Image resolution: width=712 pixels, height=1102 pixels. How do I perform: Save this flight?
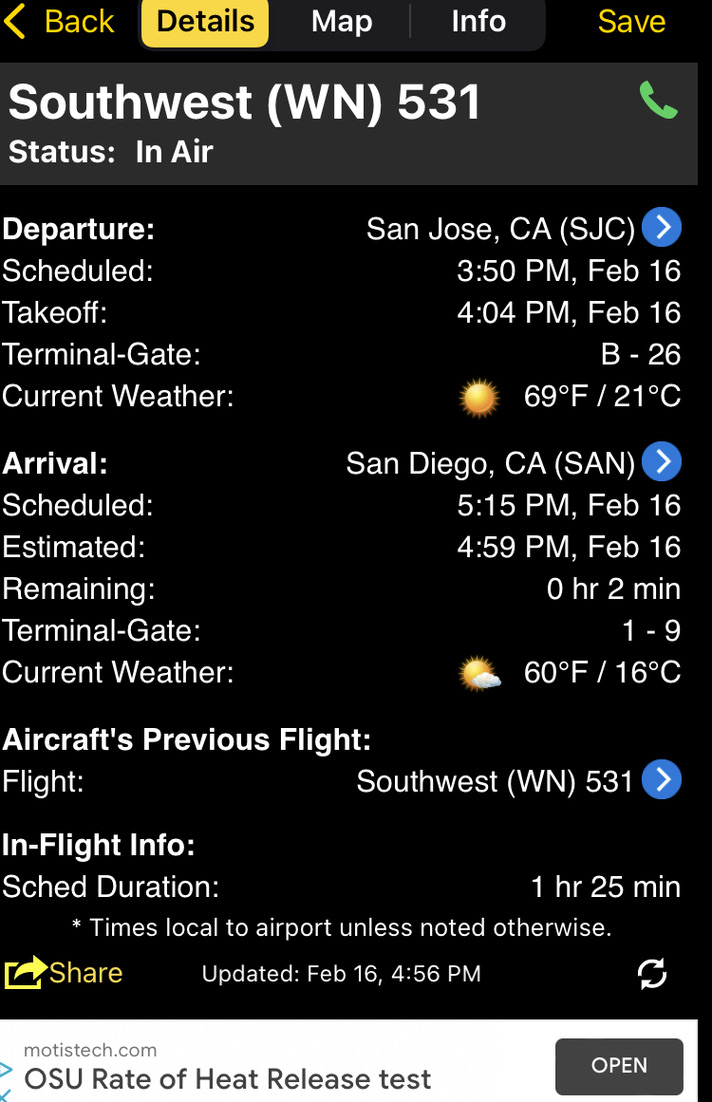pos(631,22)
